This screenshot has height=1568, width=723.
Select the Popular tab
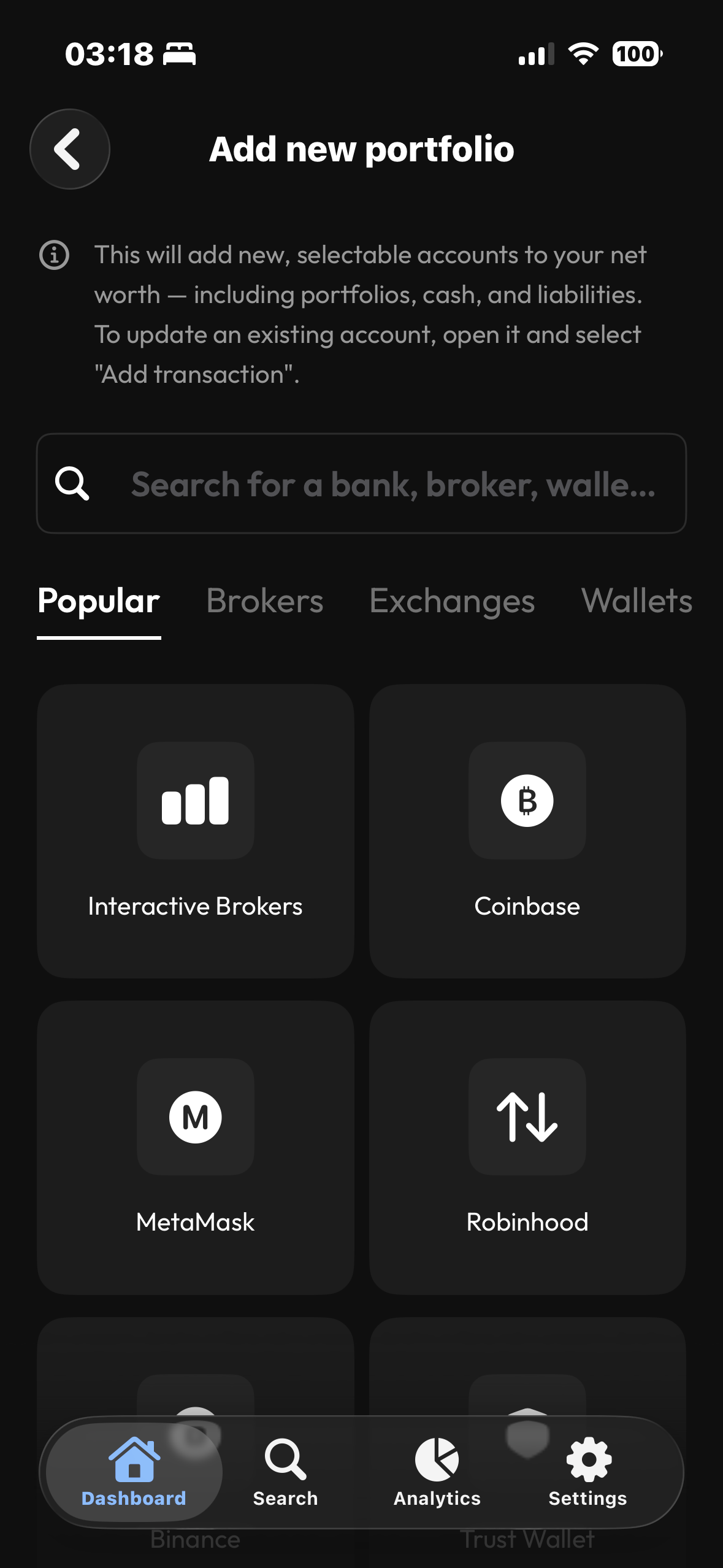[x=99, y=601]
